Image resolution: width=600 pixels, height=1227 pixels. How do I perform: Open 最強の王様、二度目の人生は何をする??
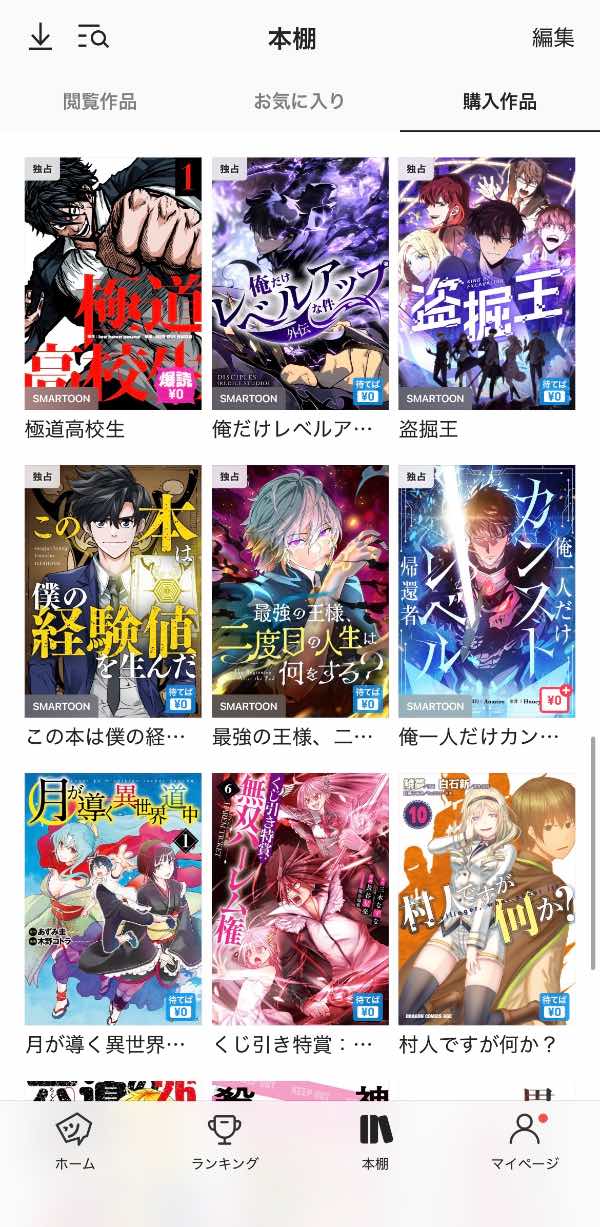tap(300, 591)
